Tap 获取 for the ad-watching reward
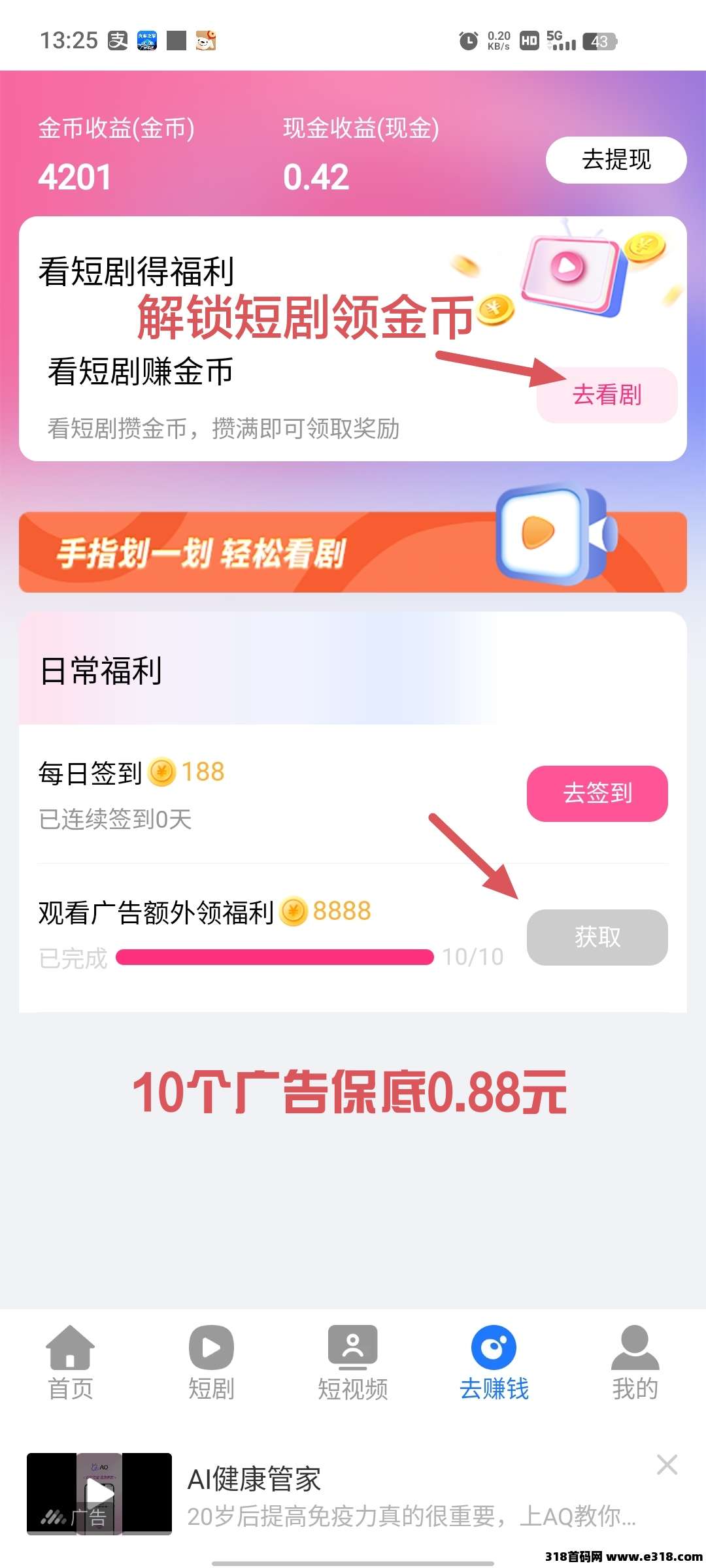706x1568 pixels. click(597, 937)
